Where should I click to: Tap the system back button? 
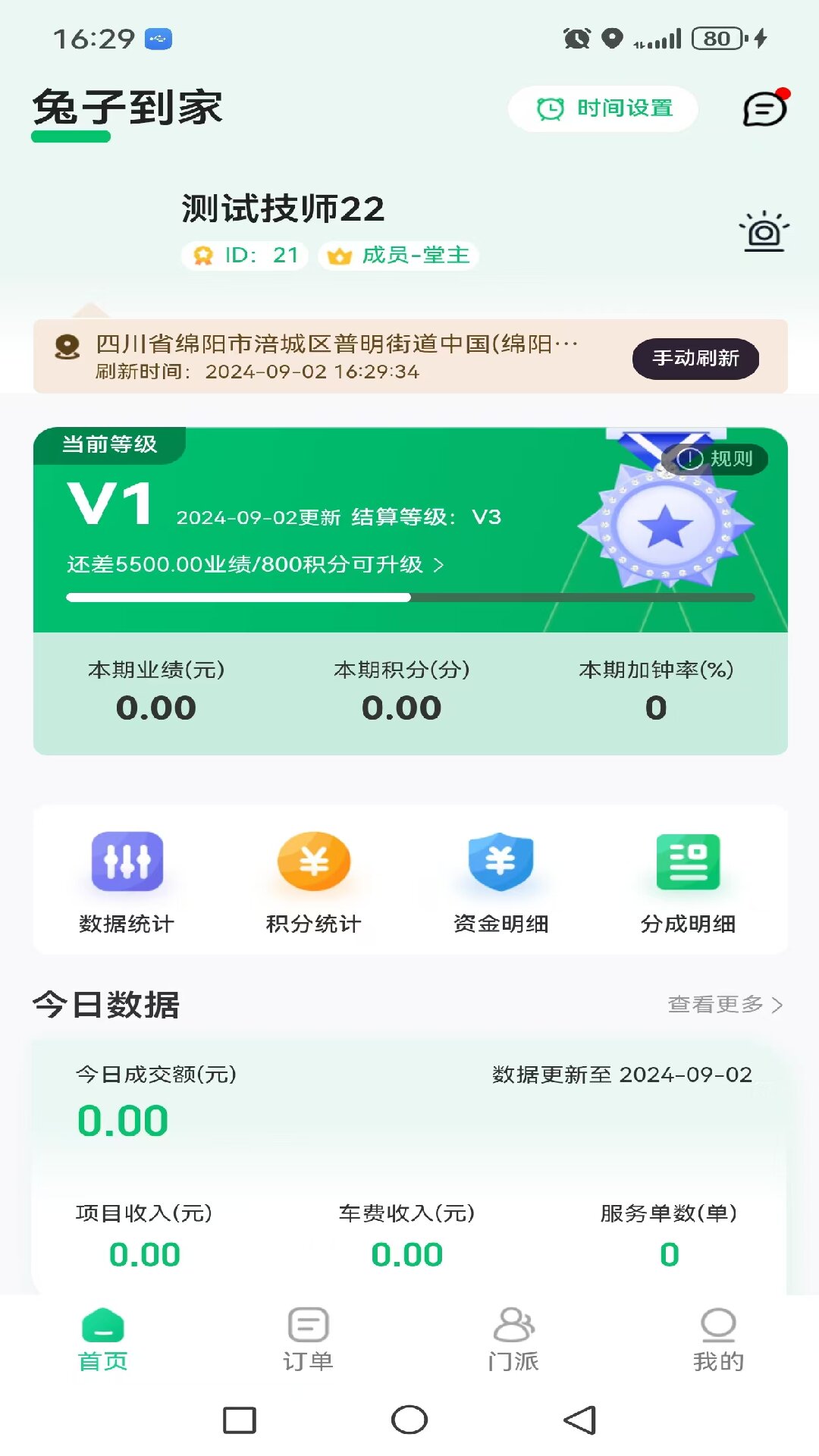click(x=580, y=1420)
